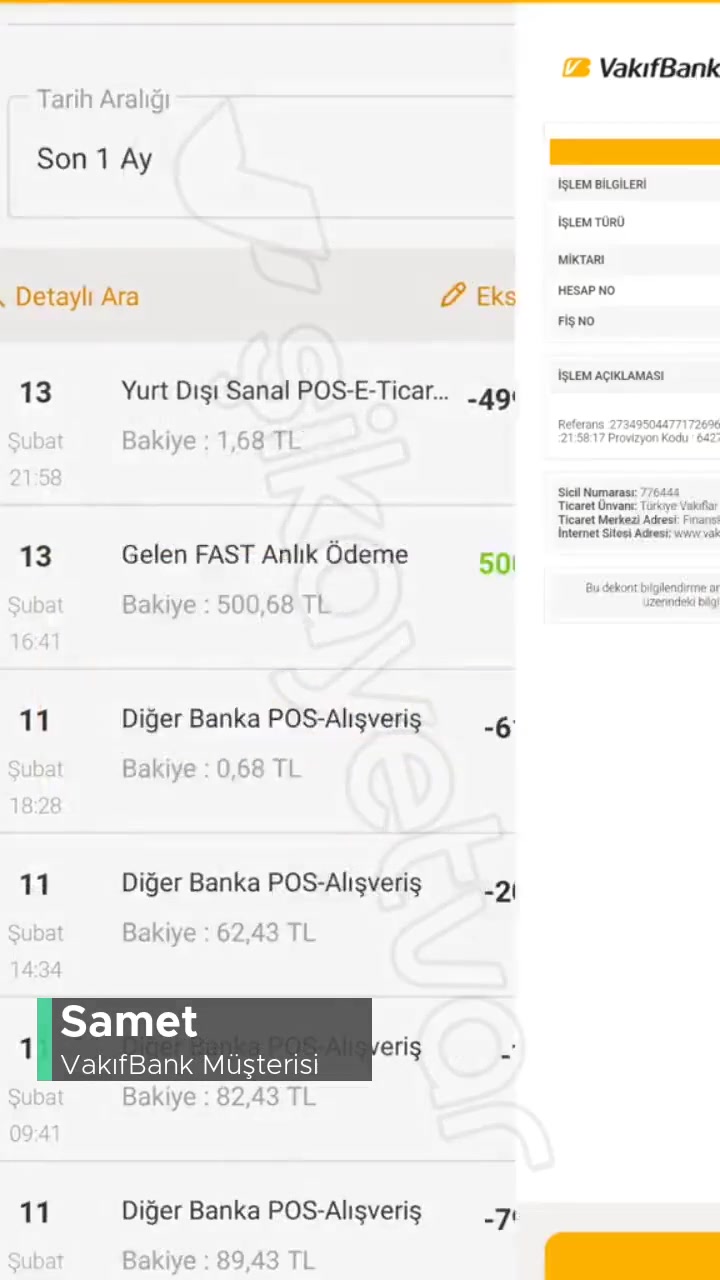Open the Tarih Aralığı date range selector
Image resolution: width=720 pixels, height=1280 pixels.
103,99
